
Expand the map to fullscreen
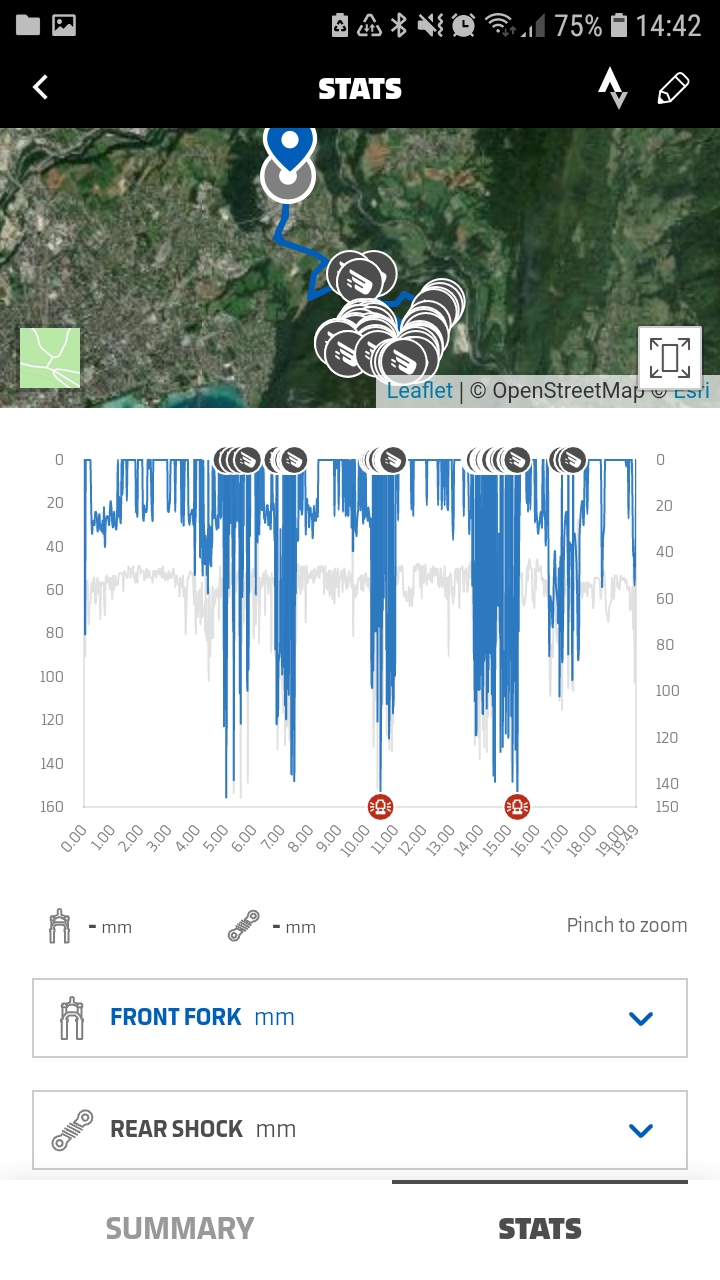pos(670,358)
